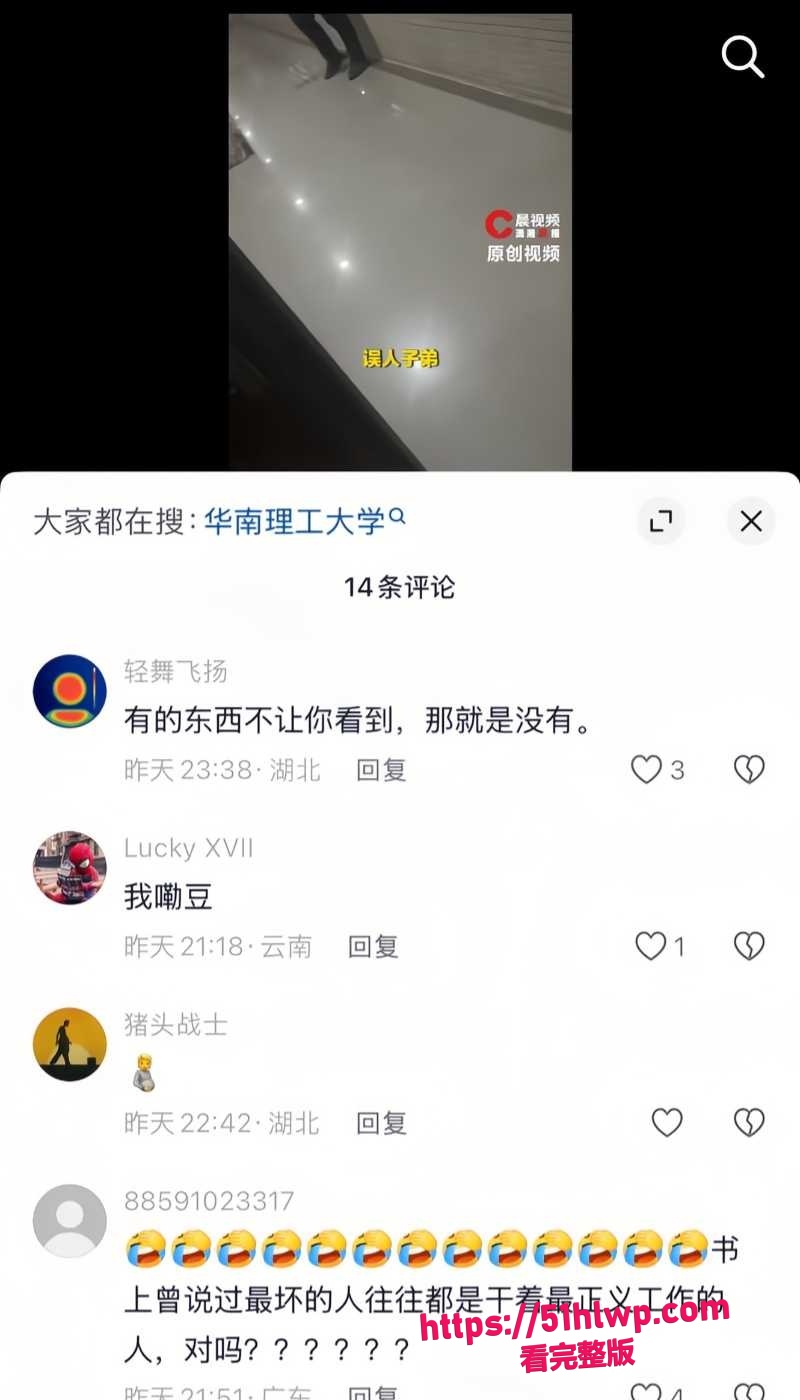Viewport: 800px width, 1400px height.
Task: Reply to Lucky XVII's comment
Action: [x=373, y=946]
